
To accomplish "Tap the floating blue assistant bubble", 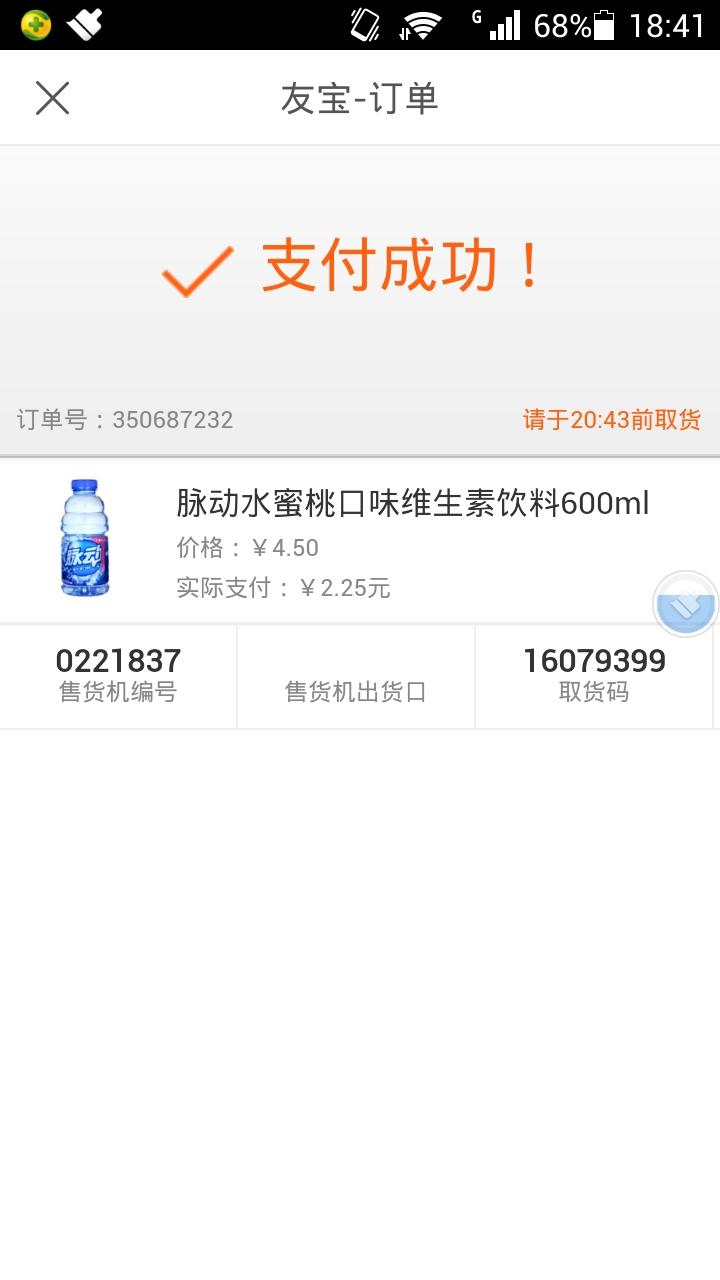I will (686, 604).
